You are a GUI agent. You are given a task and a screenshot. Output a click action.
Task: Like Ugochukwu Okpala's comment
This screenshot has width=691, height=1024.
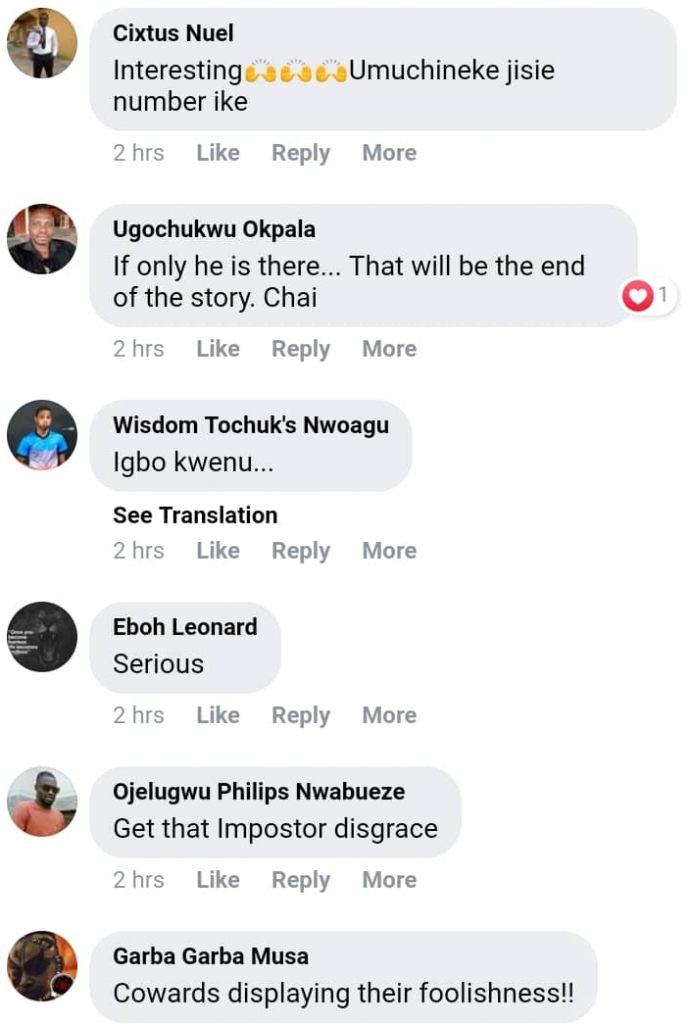[x=218, y=349]
